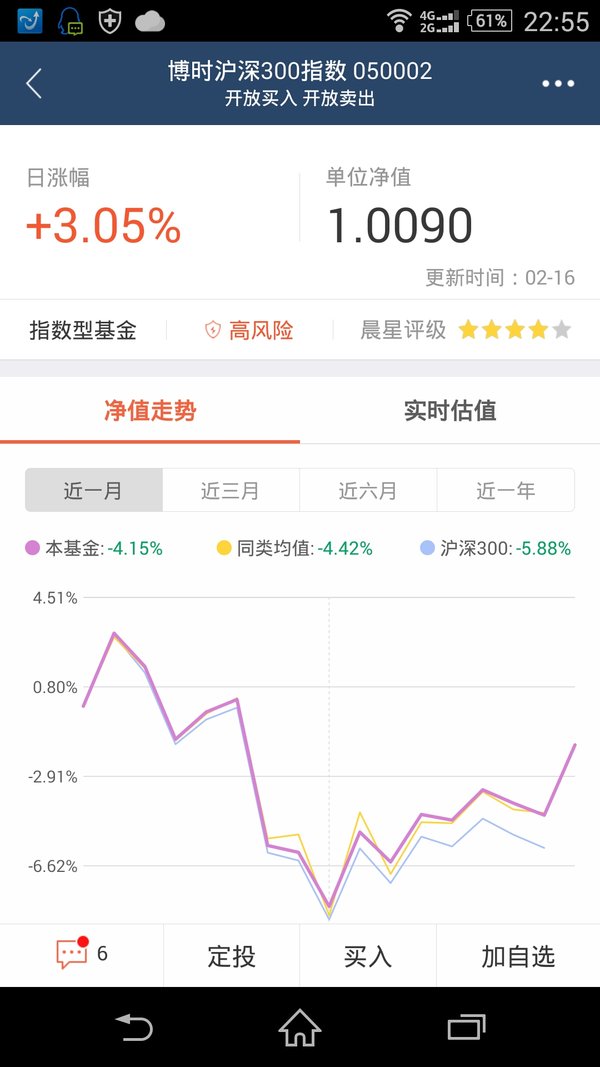Open the comments icon with 6

coord(82,955)
